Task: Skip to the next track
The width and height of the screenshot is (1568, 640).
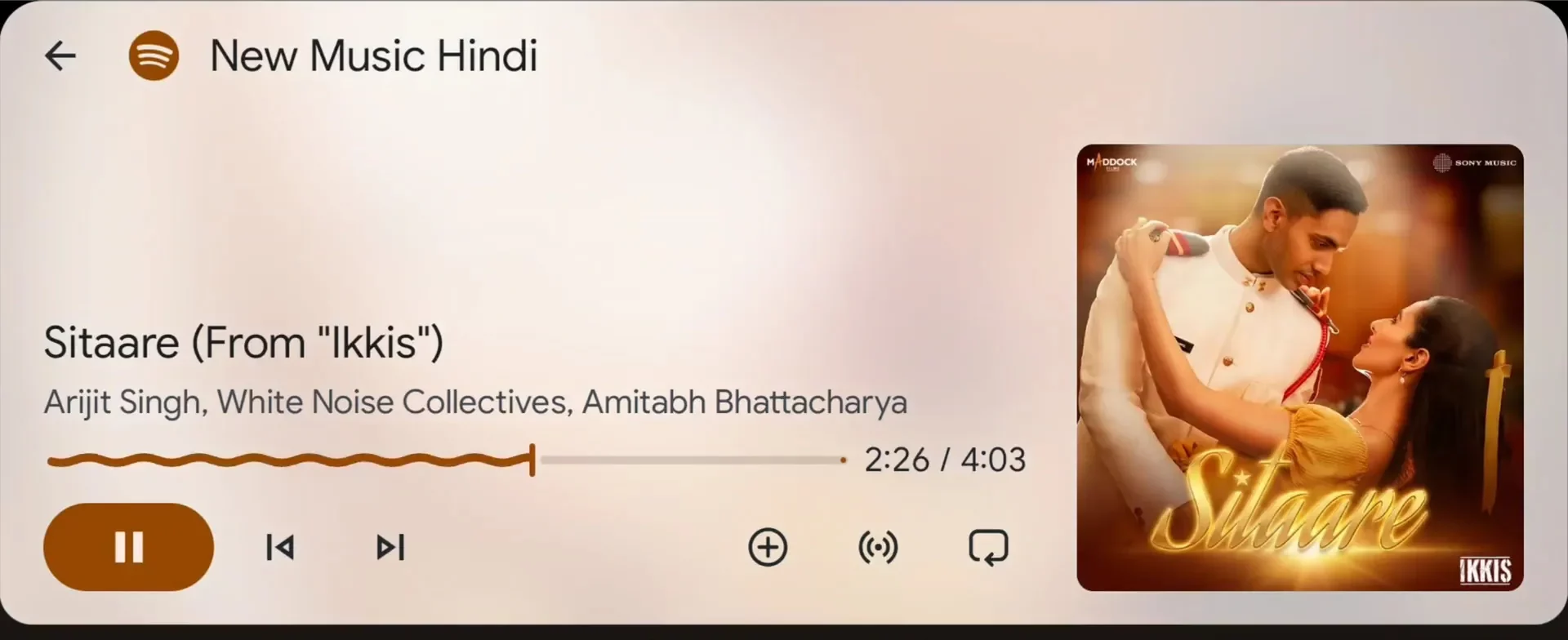Action: click(390, 547)
